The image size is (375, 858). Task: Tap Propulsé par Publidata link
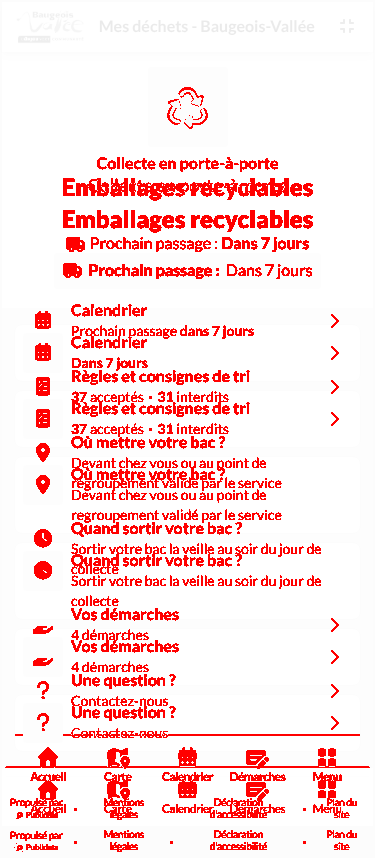click(36, 841)
